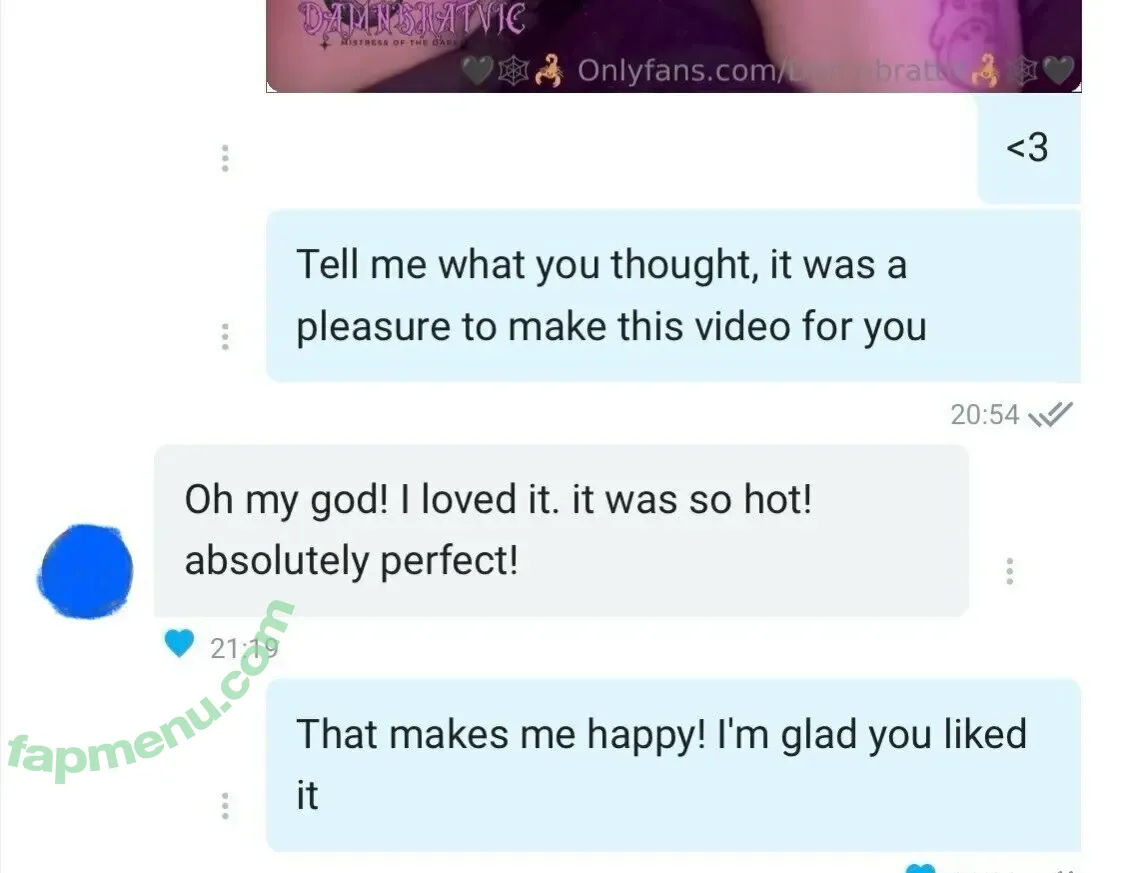Open options for the "<3" message
Image resolution: width=1122 pixels, height=873 pixels.
pyautogui.click(x=225, y=158)
